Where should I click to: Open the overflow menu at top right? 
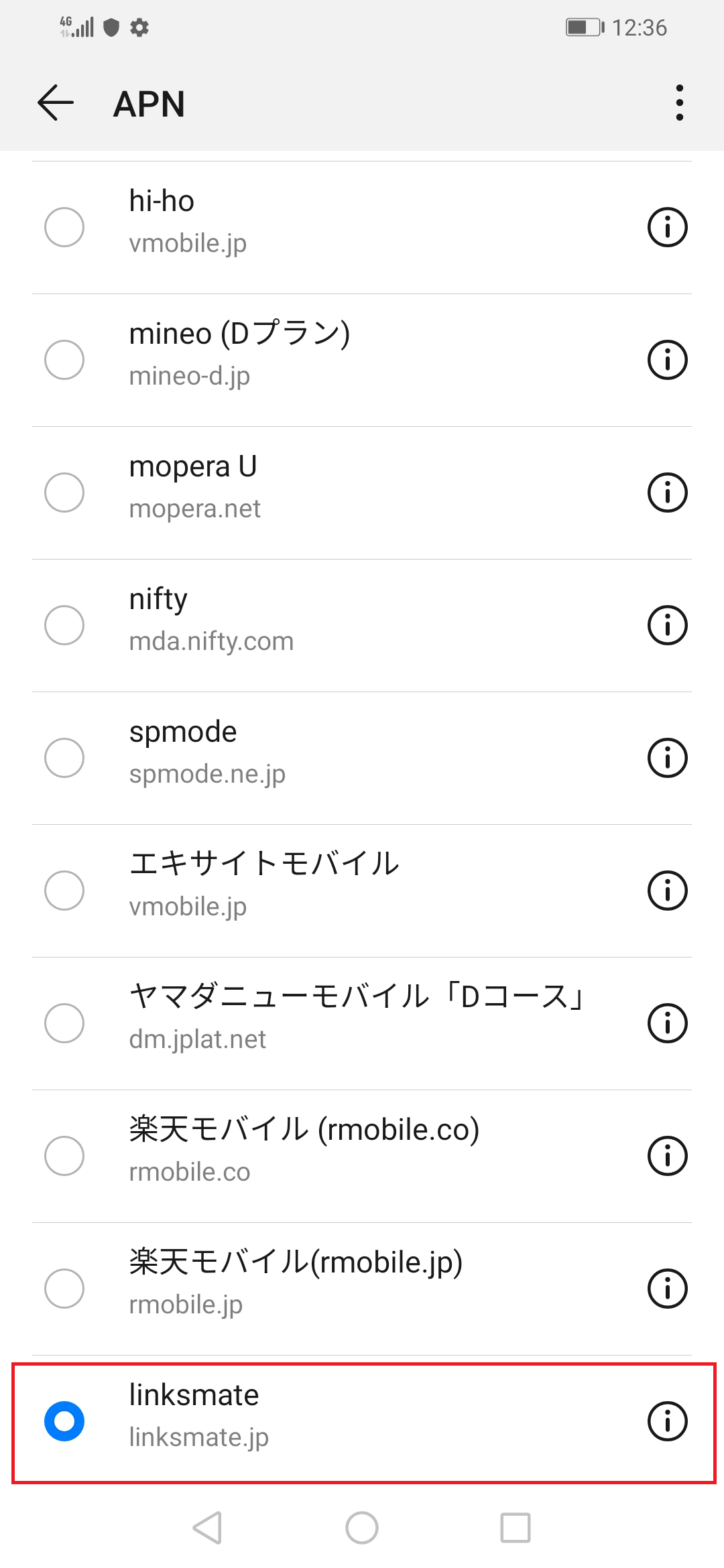679,103
